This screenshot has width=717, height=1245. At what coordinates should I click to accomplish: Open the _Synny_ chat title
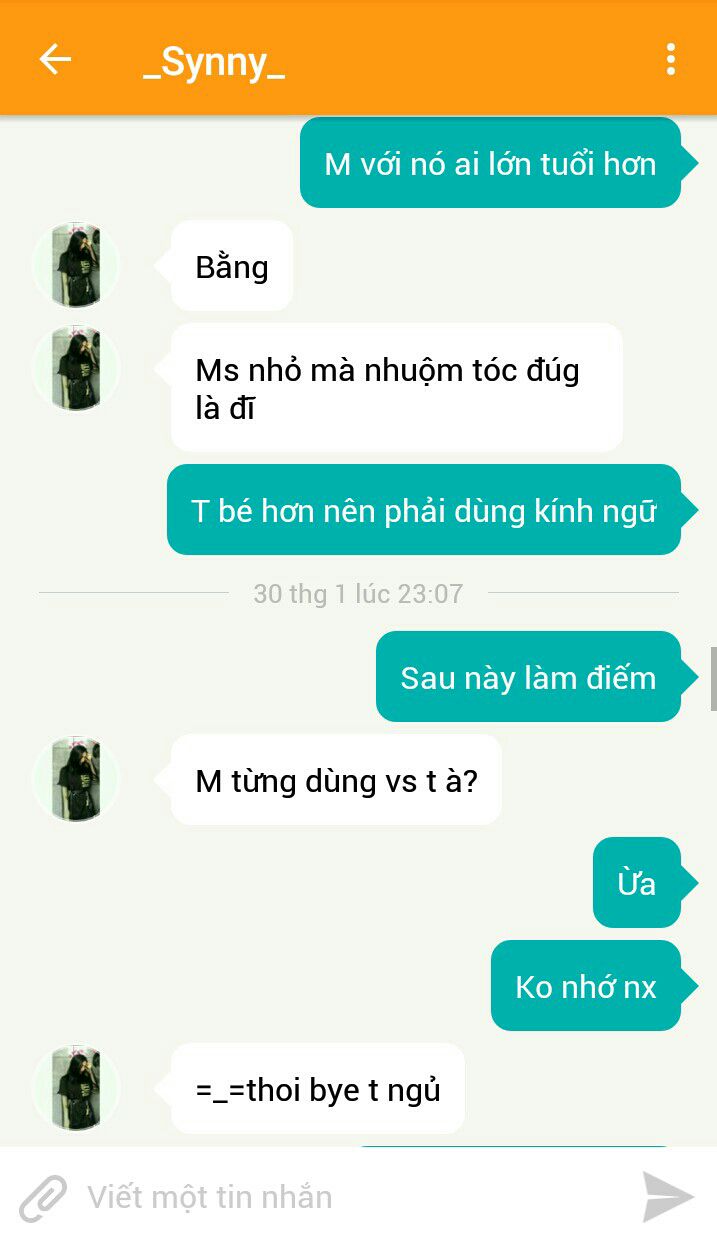tap(214, 62)
